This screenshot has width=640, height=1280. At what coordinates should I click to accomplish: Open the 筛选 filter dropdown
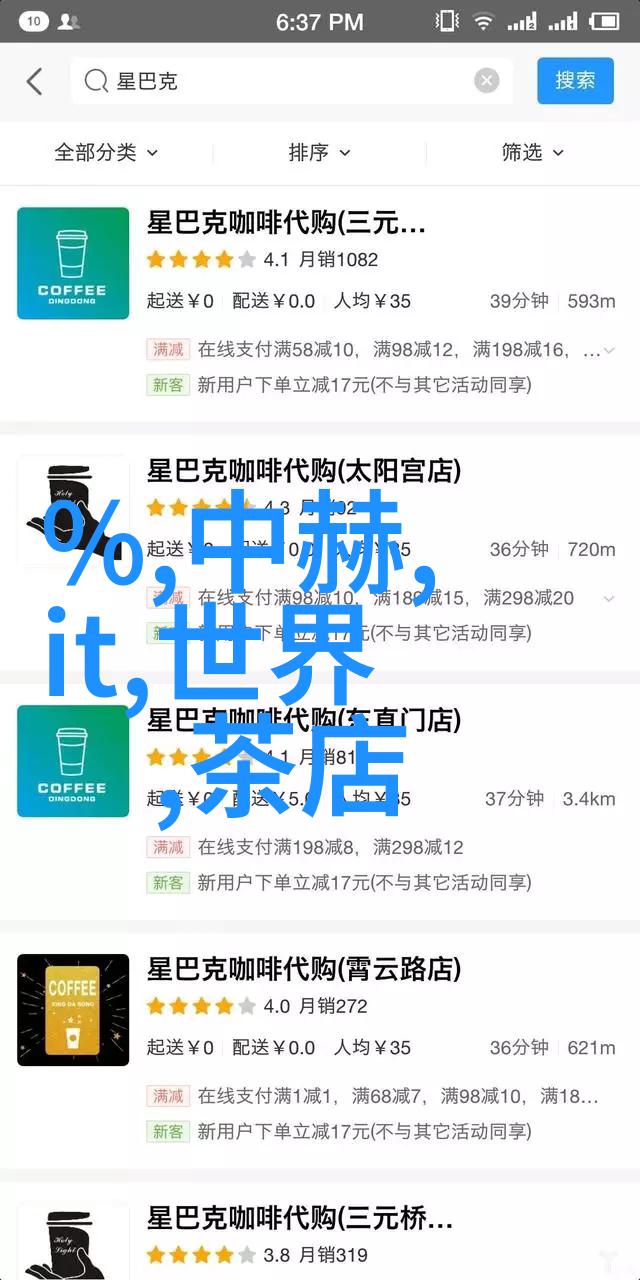click(x=532, y=152)
